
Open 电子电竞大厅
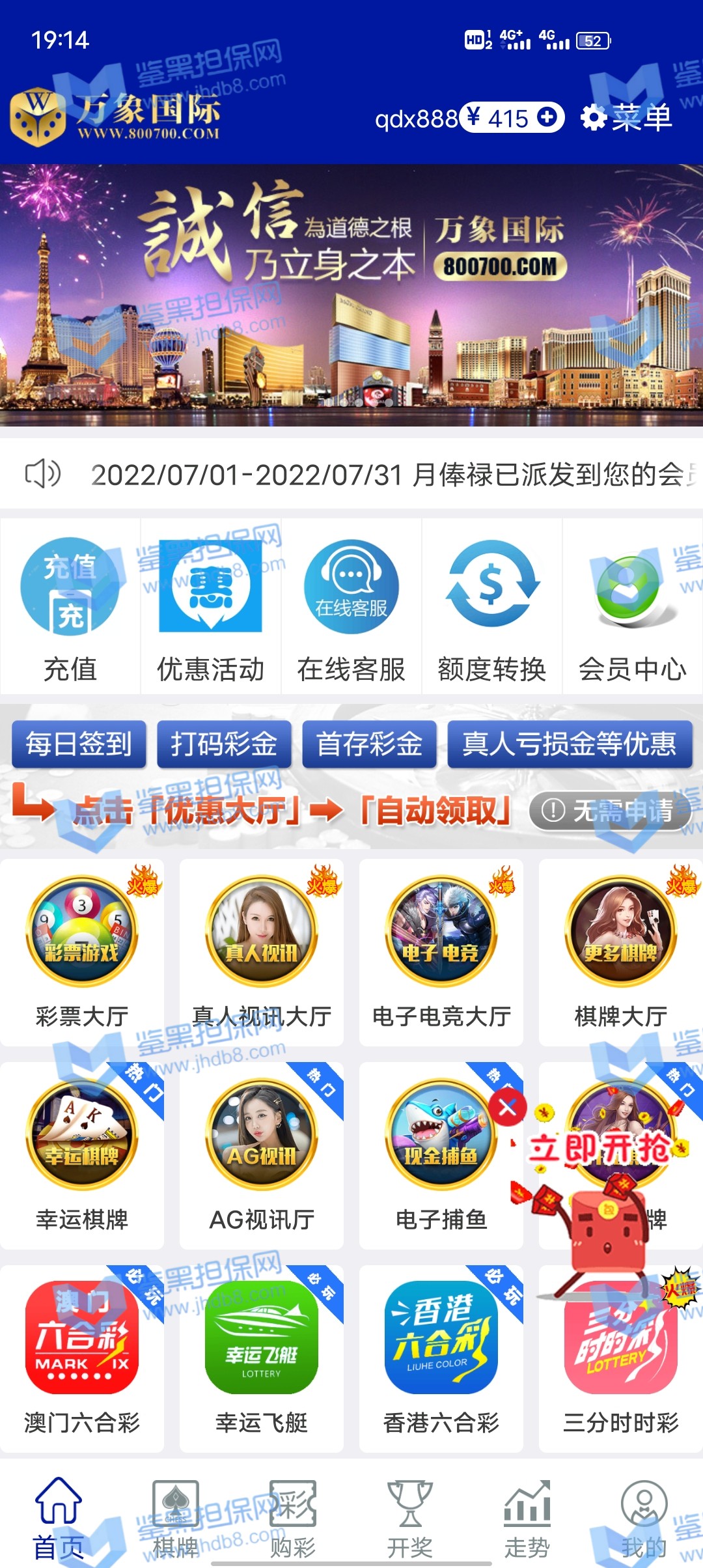(441, 952)
